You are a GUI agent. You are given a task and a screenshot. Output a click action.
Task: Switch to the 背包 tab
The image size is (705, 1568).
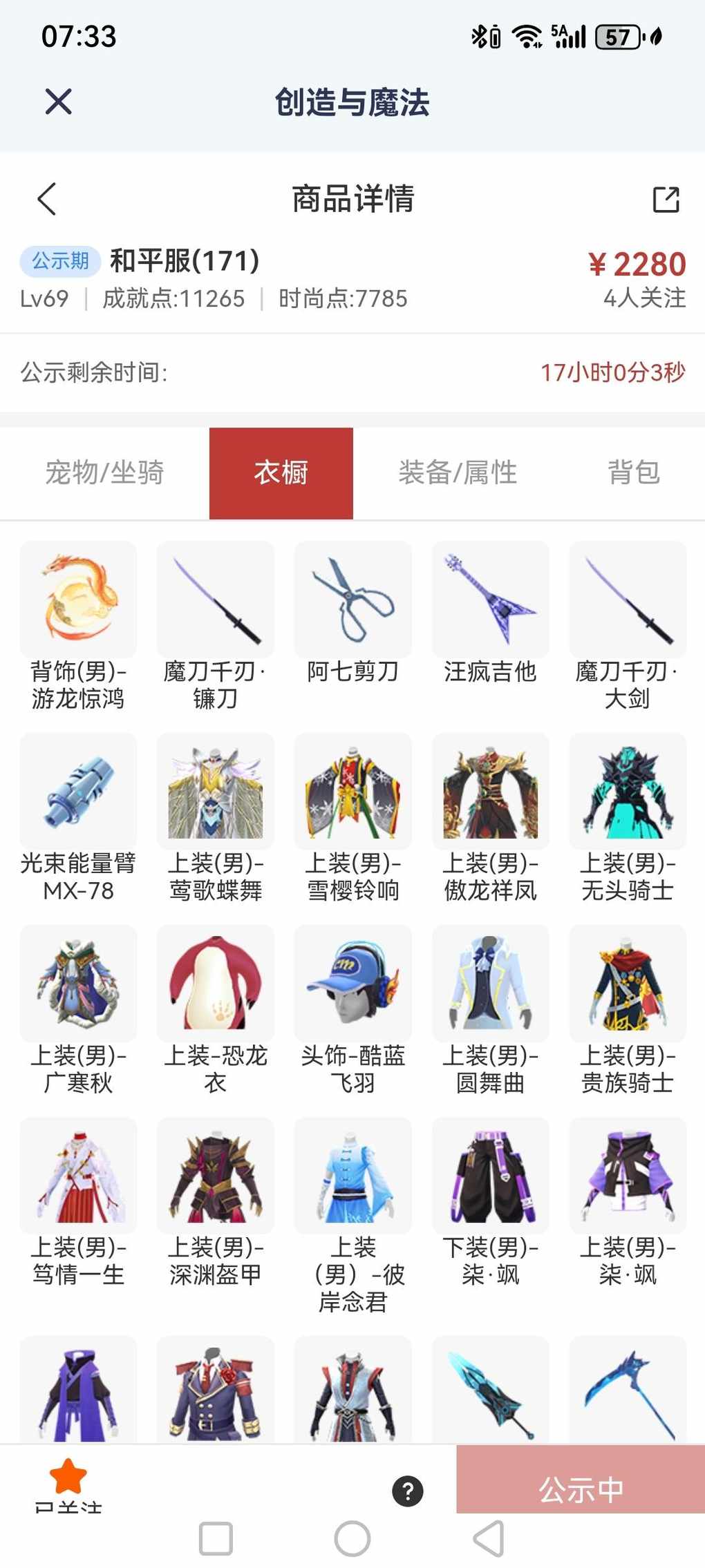point(633,473)
